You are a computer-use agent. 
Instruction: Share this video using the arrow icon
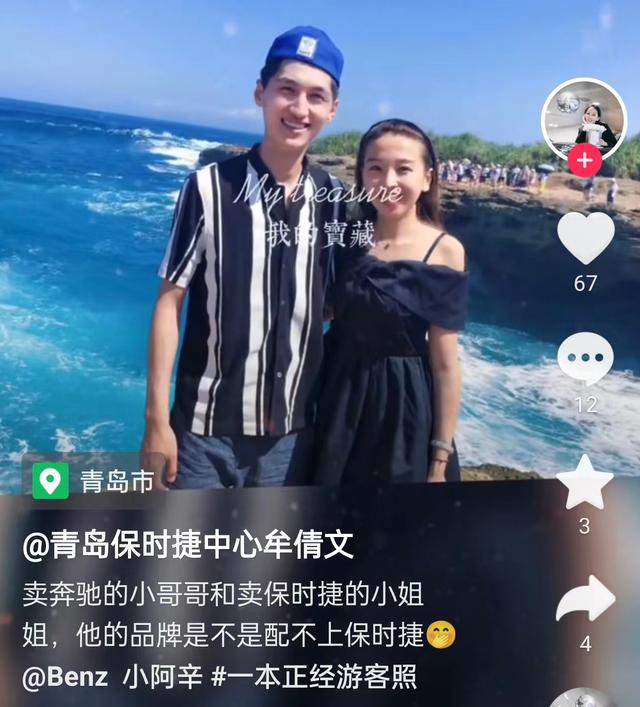point(585,598)
